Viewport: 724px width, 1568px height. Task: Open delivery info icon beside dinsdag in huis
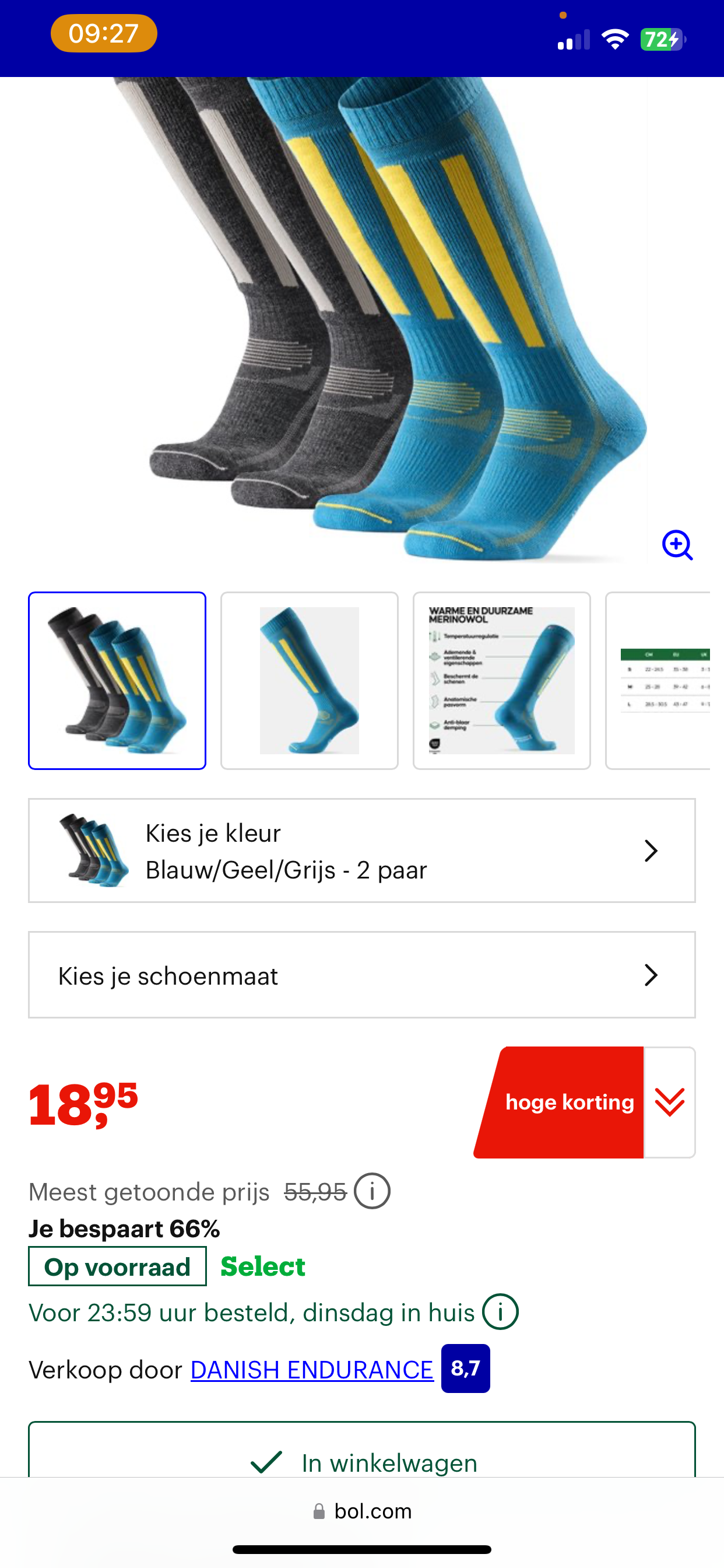click(x=500, y=1312)
